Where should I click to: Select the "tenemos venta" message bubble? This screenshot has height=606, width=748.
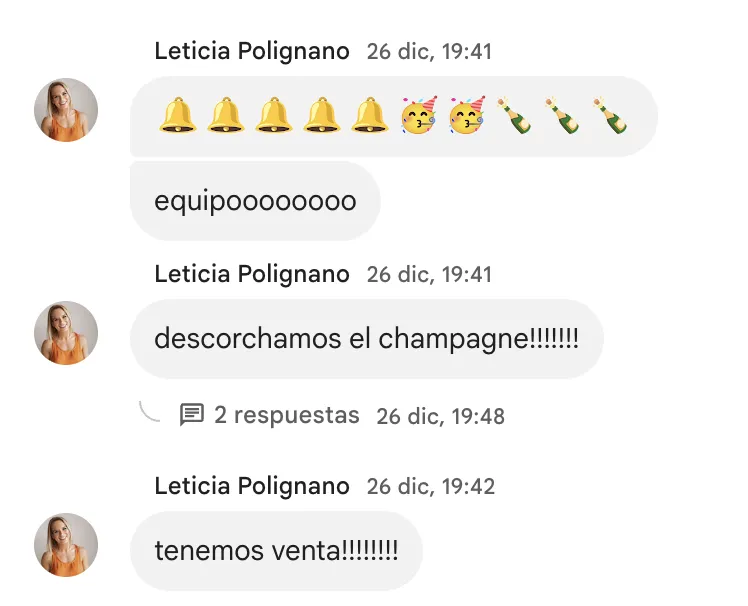276,550
